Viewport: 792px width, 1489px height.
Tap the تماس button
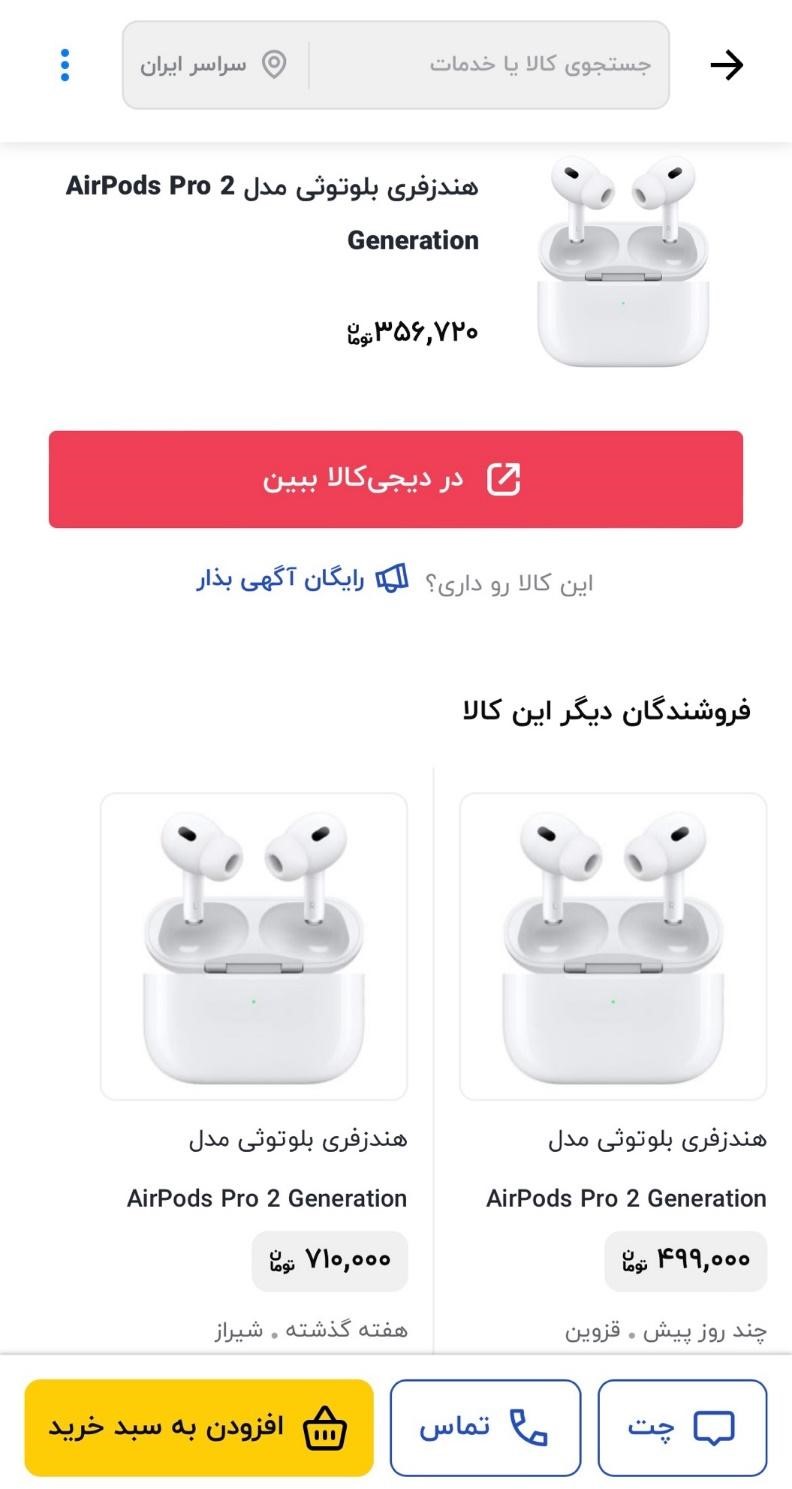pyautogui.click(x=484, y=1426)
